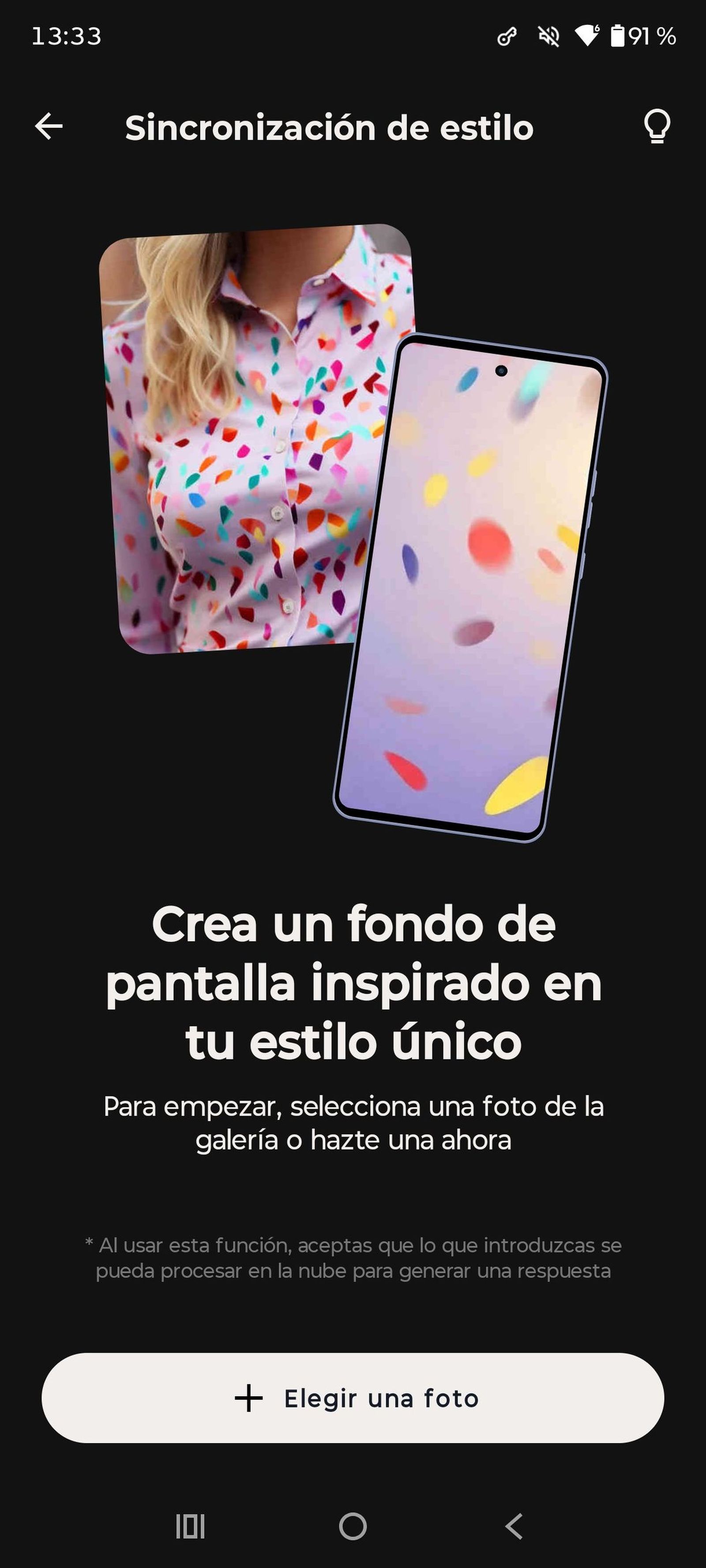The height and width of the screenshot is (1568, 706).
Task: Go back from Sincronización de estilo
Action: tap(49, 127)
